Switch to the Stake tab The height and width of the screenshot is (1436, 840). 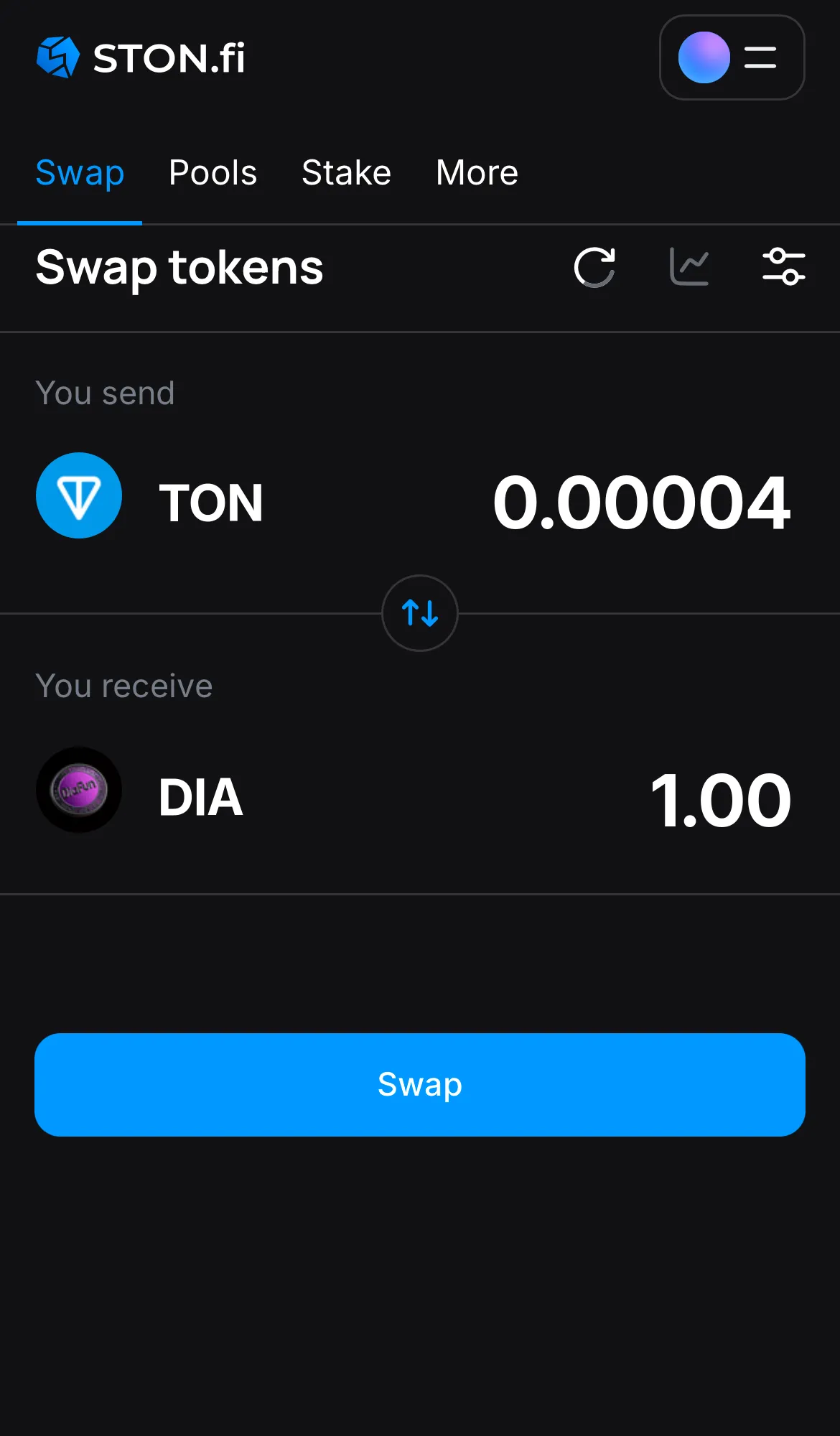345,172
